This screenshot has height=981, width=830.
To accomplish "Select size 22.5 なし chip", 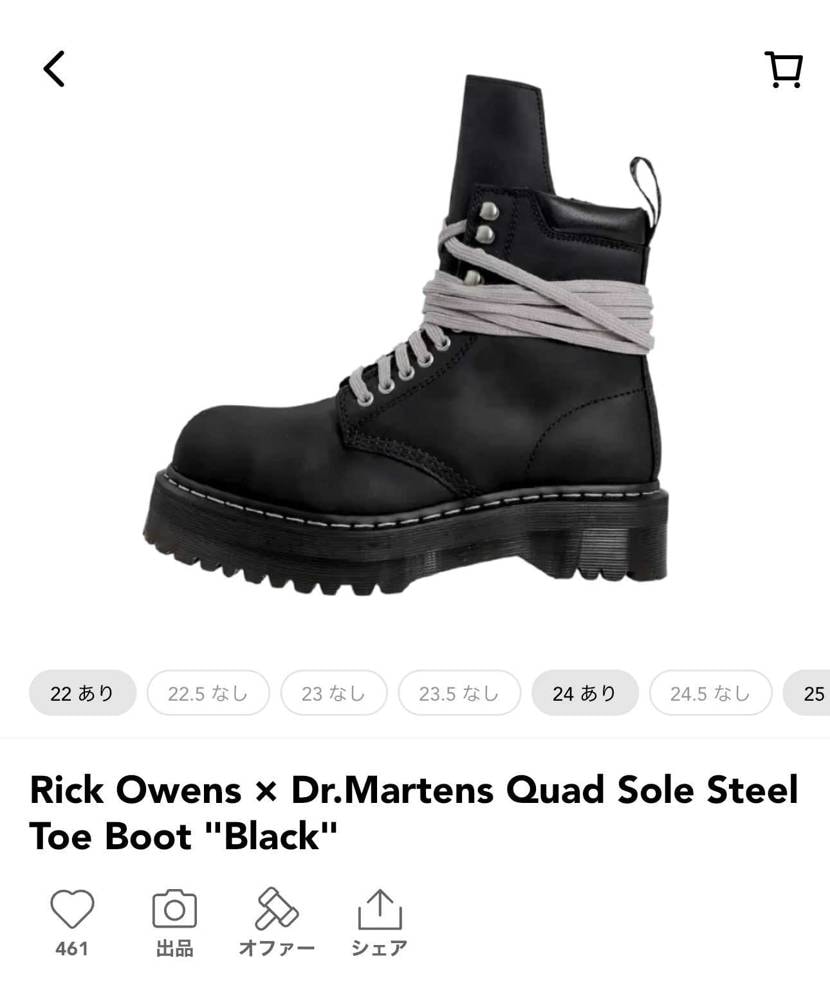I will [x=208, y=693].
